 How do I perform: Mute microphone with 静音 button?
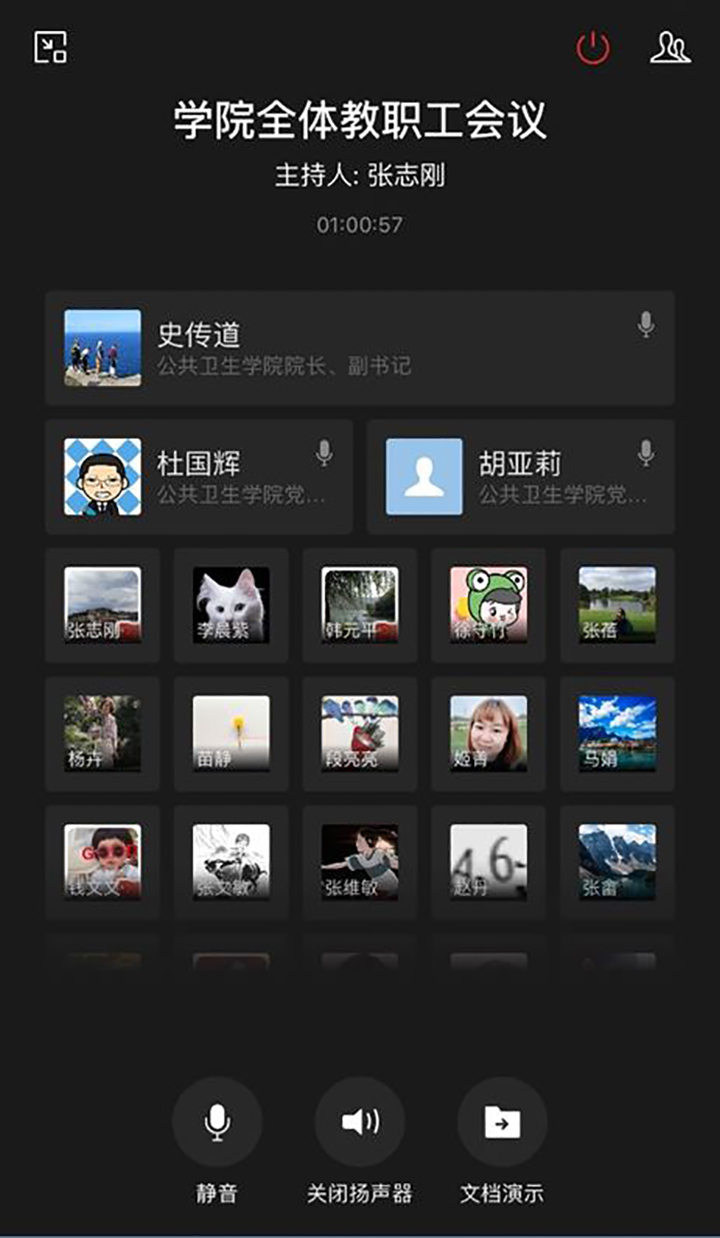click(x=217, y=1123)
